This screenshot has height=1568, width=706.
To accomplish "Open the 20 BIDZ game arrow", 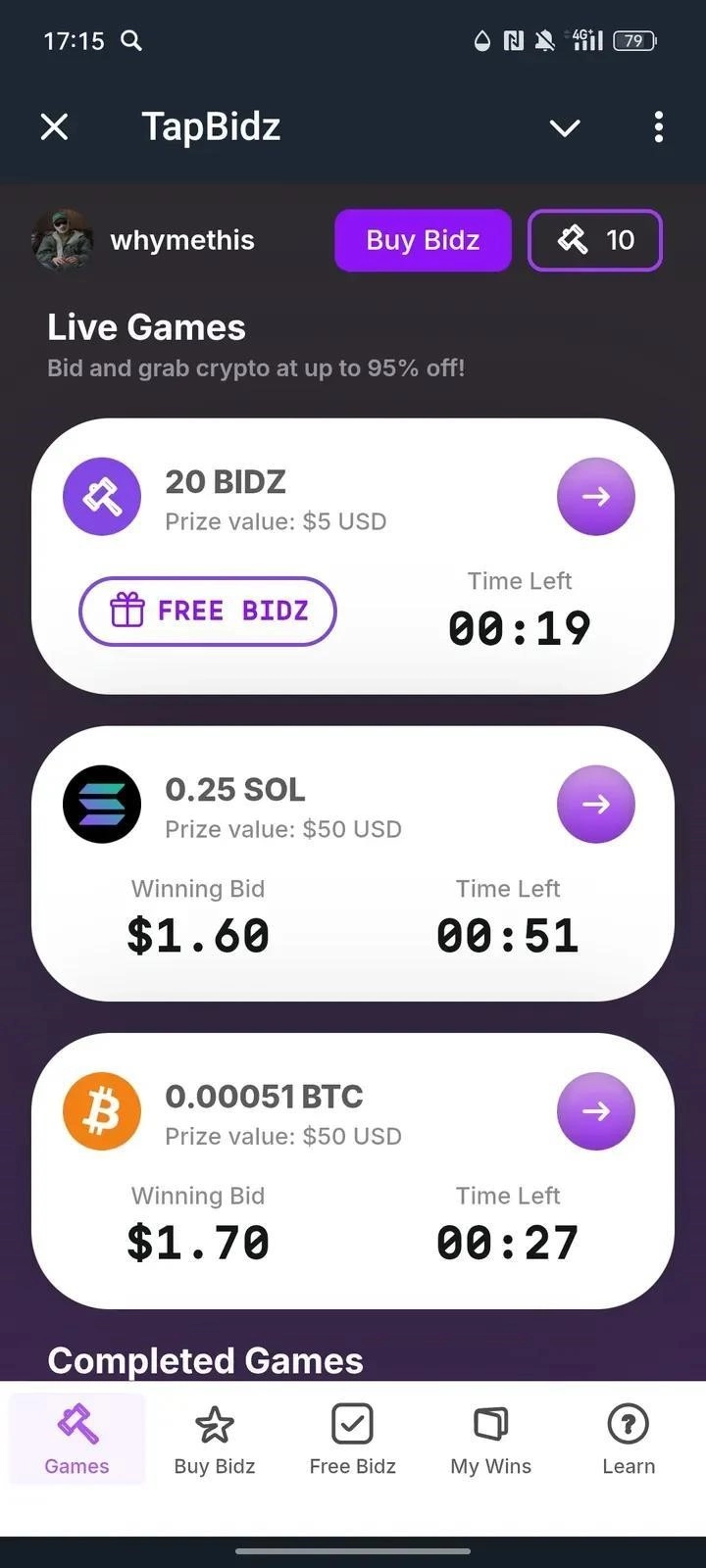I will (595, 497).
